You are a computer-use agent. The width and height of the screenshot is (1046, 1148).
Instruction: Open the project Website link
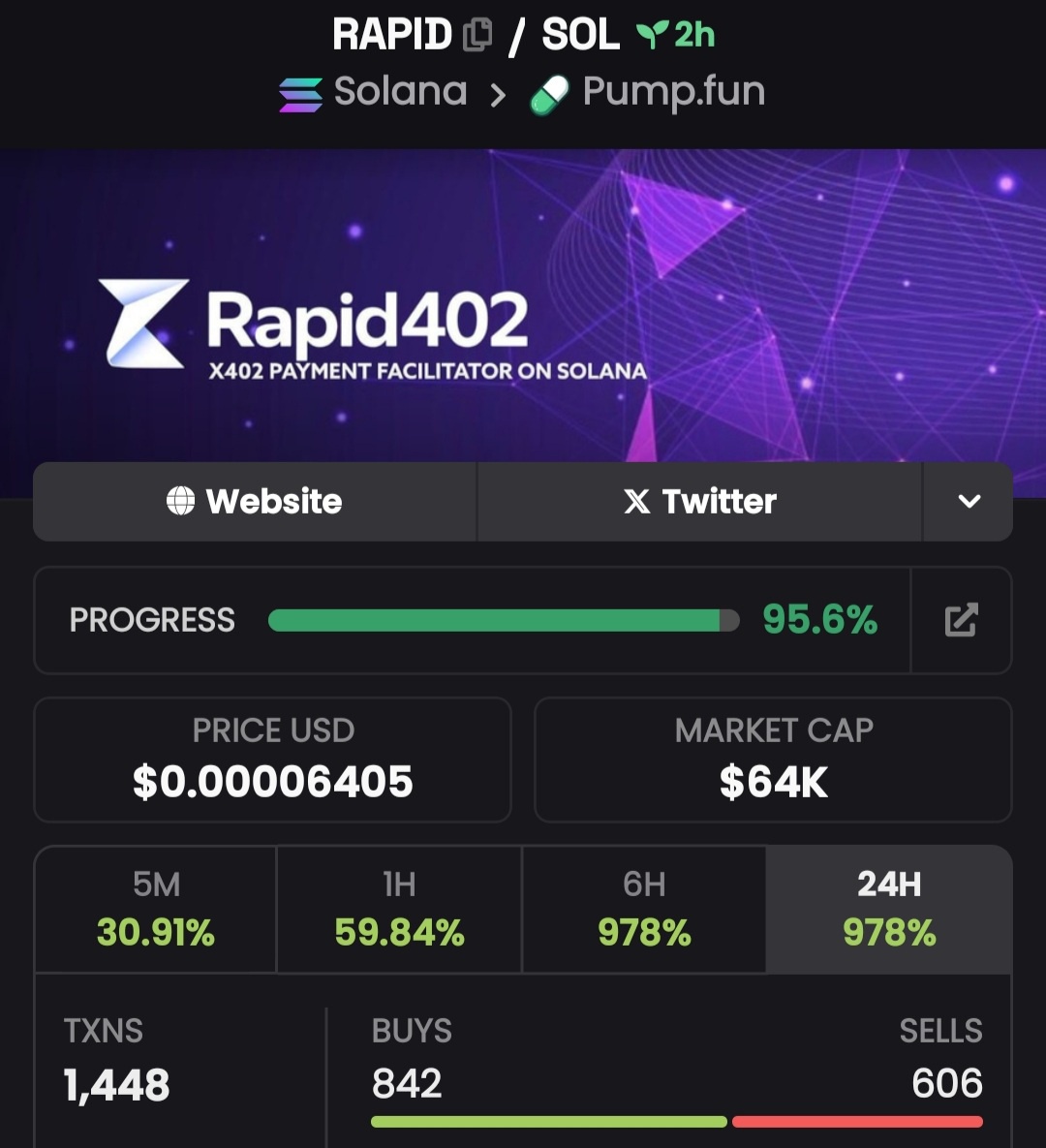click(x=255, y=501)
